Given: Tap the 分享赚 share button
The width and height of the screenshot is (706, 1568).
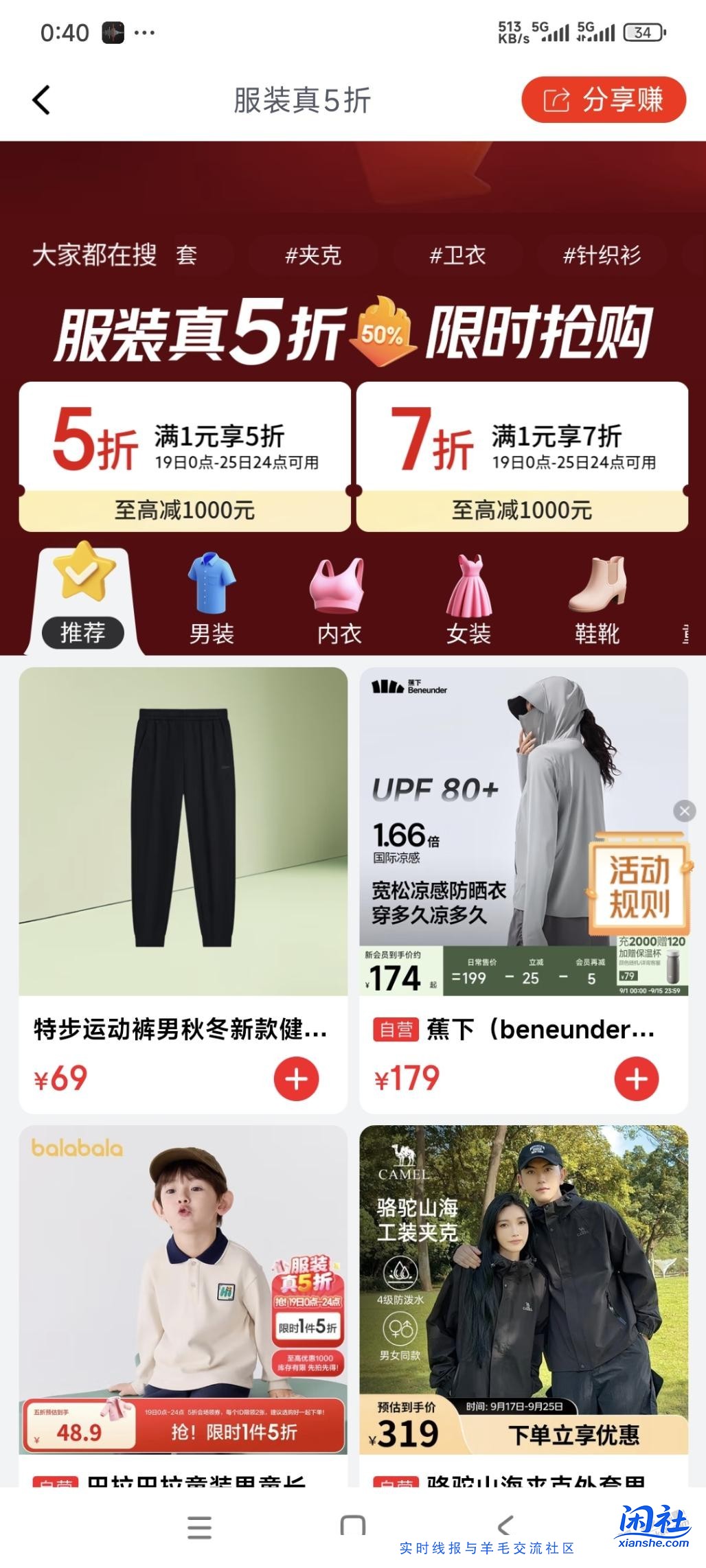Looking at the screenshot, I should (604, 100).
